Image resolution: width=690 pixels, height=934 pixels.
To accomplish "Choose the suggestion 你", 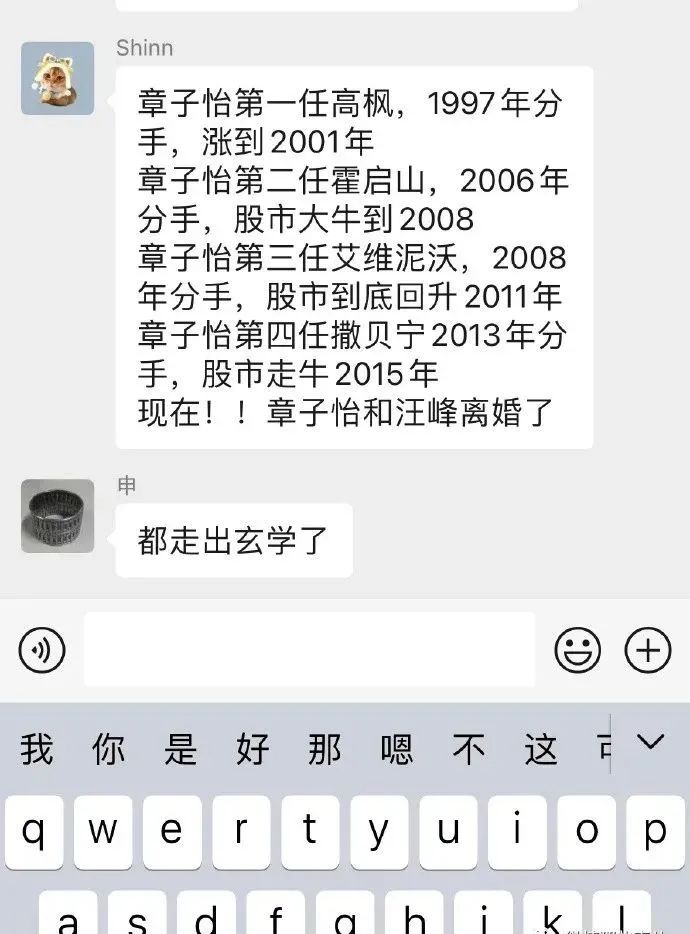I will coord(109,748).
